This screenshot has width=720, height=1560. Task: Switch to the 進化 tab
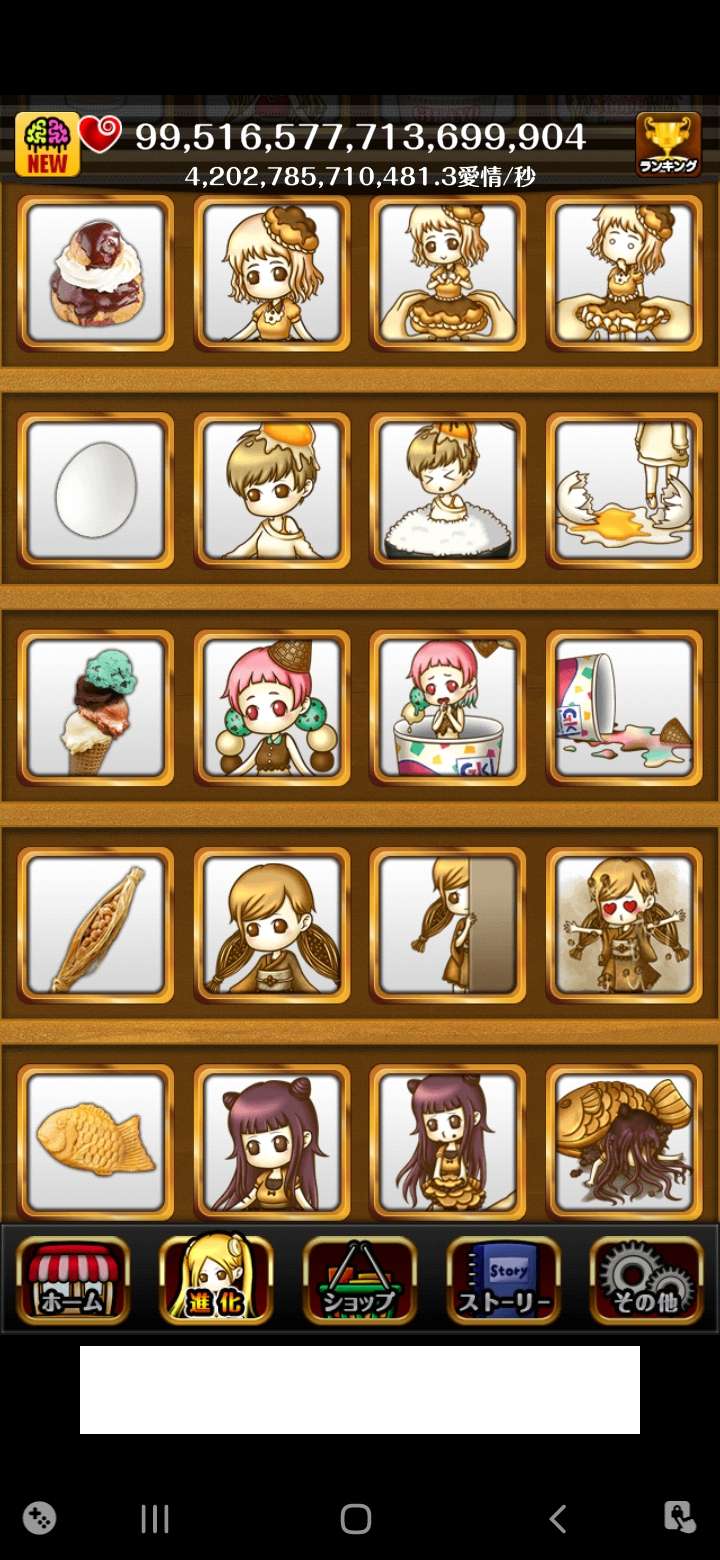(x=216, y=1281)
